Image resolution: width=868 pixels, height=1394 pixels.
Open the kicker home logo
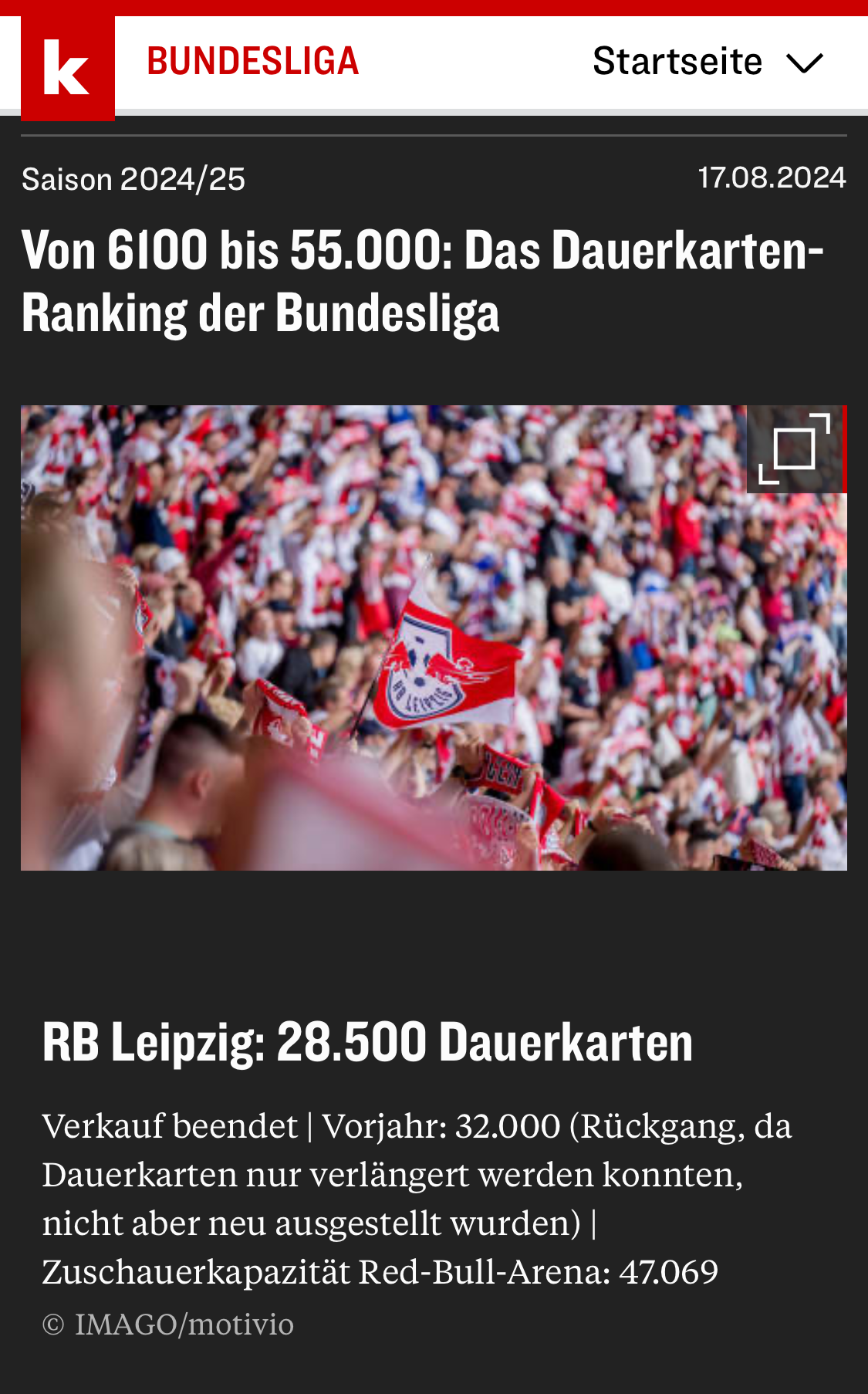point(68,68)
